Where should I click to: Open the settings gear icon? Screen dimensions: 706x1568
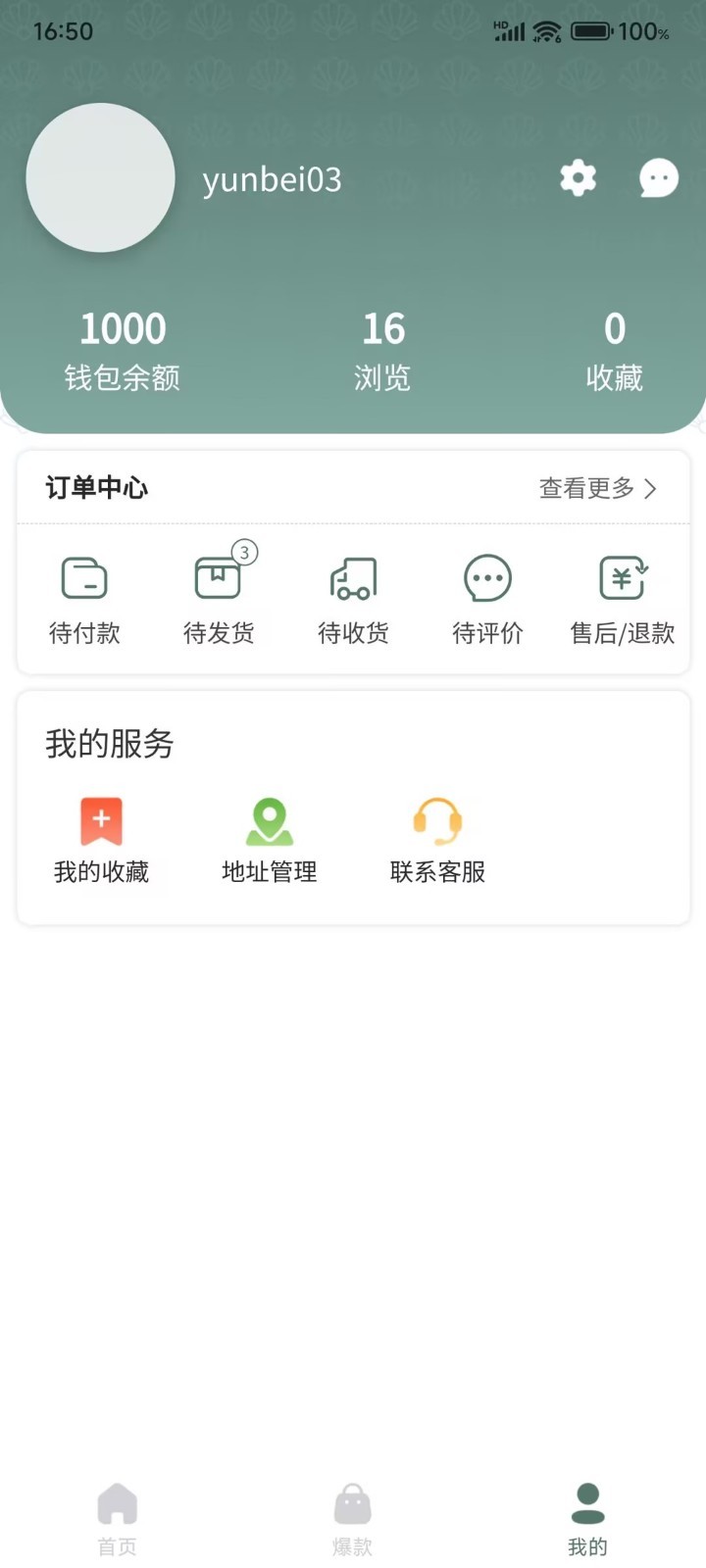tap(578, 178)
